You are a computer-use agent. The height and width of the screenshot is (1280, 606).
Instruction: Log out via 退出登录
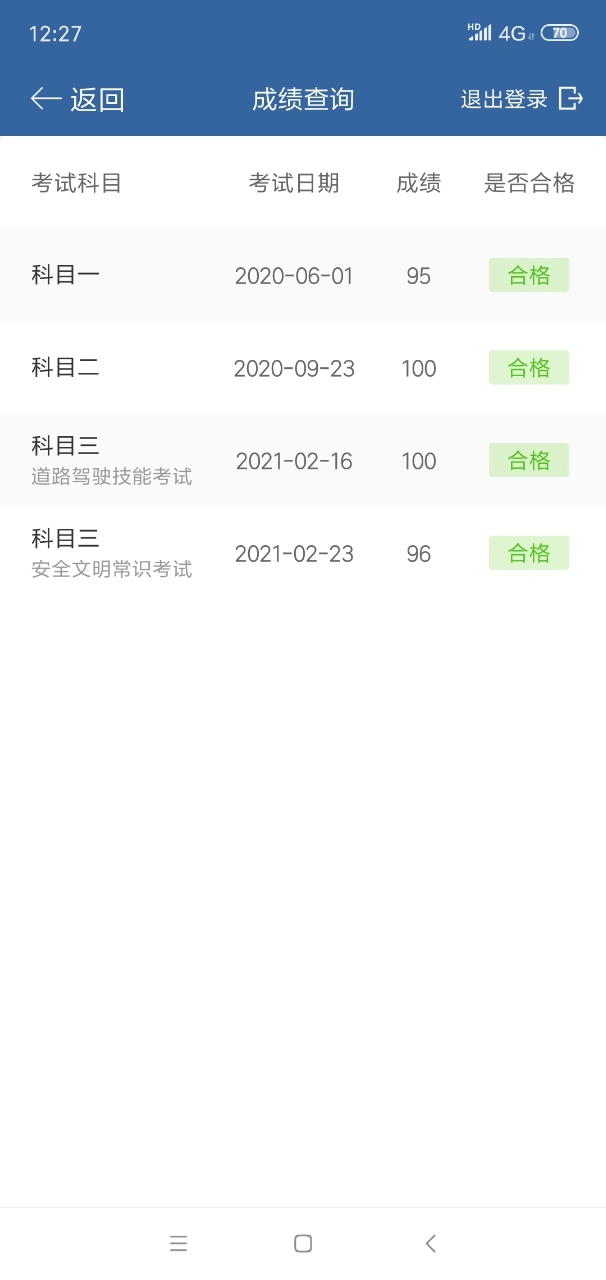[x=521, y=98]
